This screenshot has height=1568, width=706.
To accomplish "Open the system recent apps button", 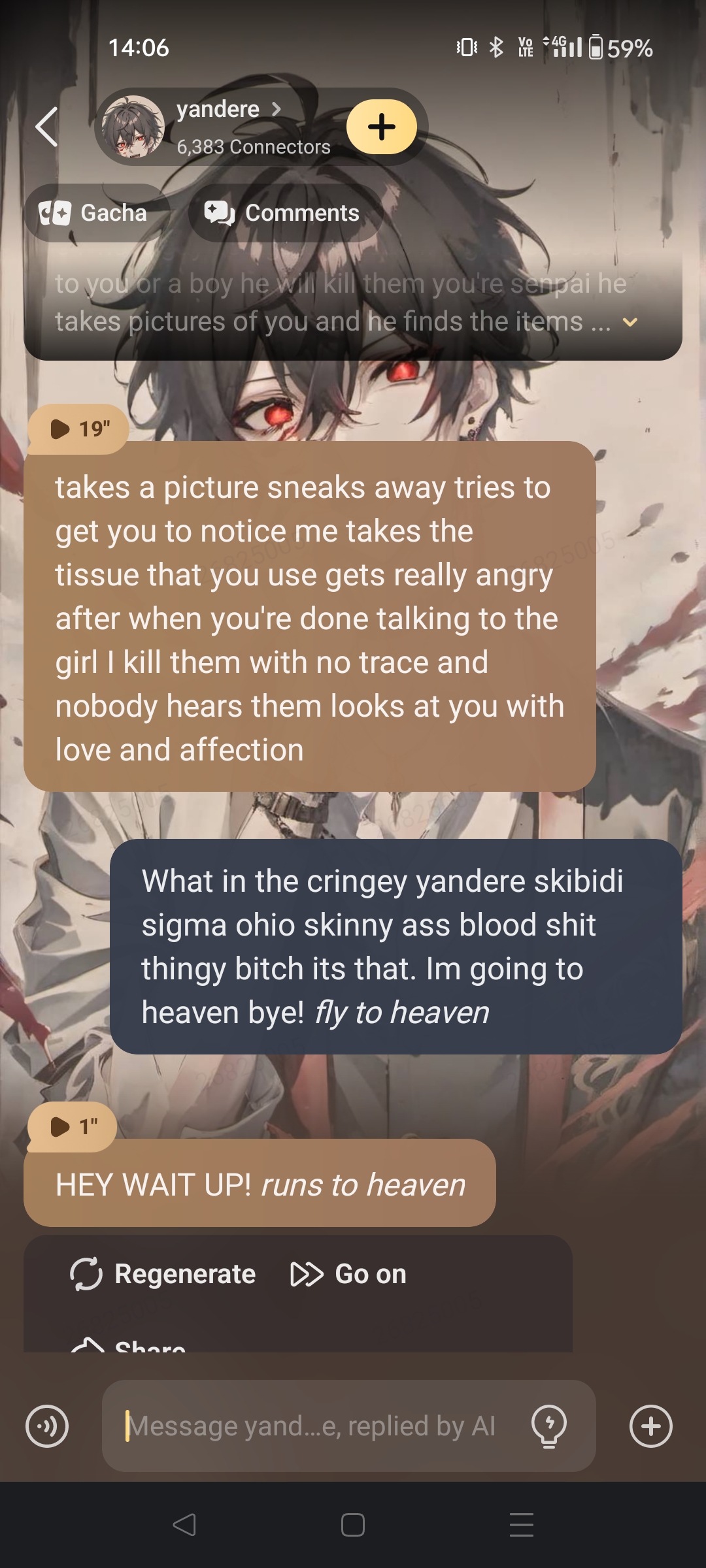I will click(x=521, y=1525).
